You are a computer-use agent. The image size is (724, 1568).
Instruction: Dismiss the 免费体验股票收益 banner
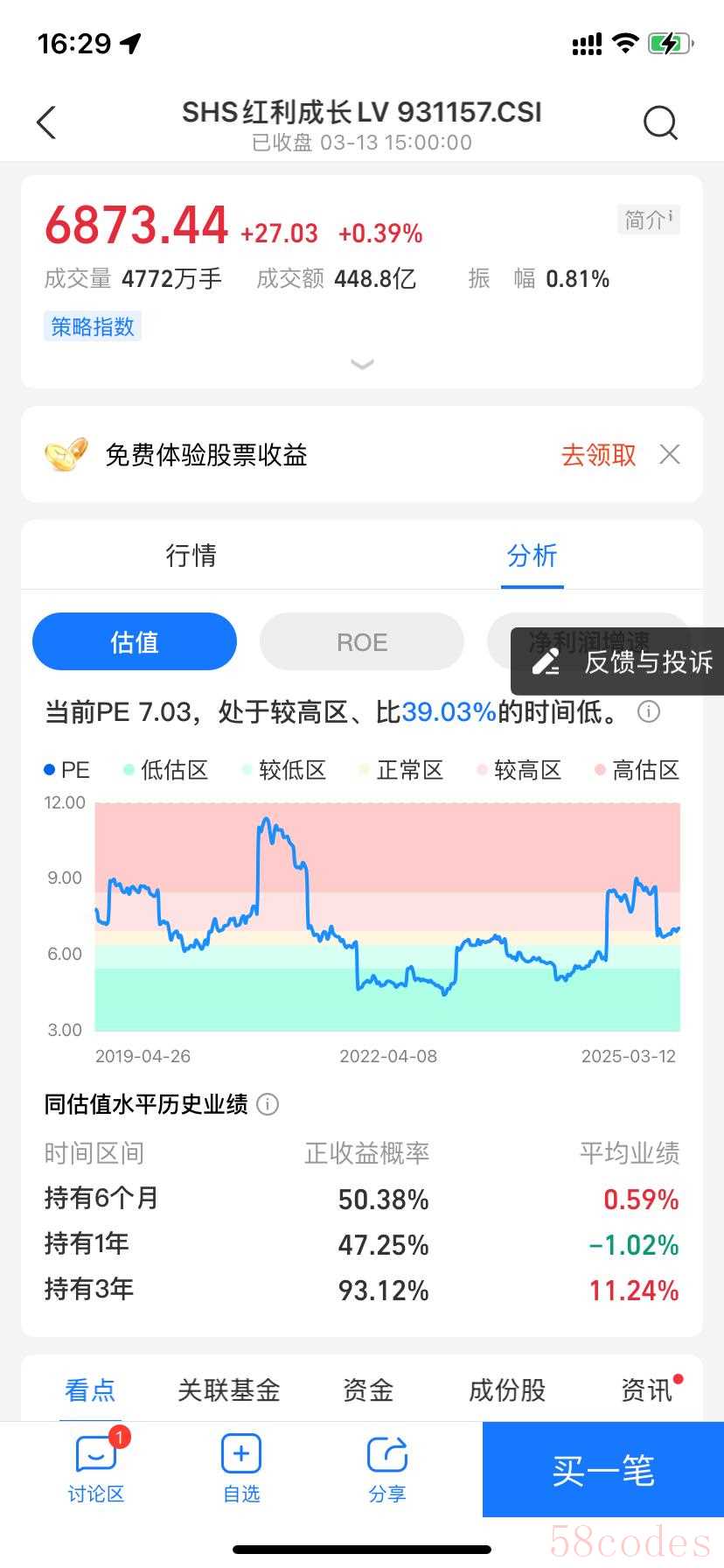click(x=670, y=454)
